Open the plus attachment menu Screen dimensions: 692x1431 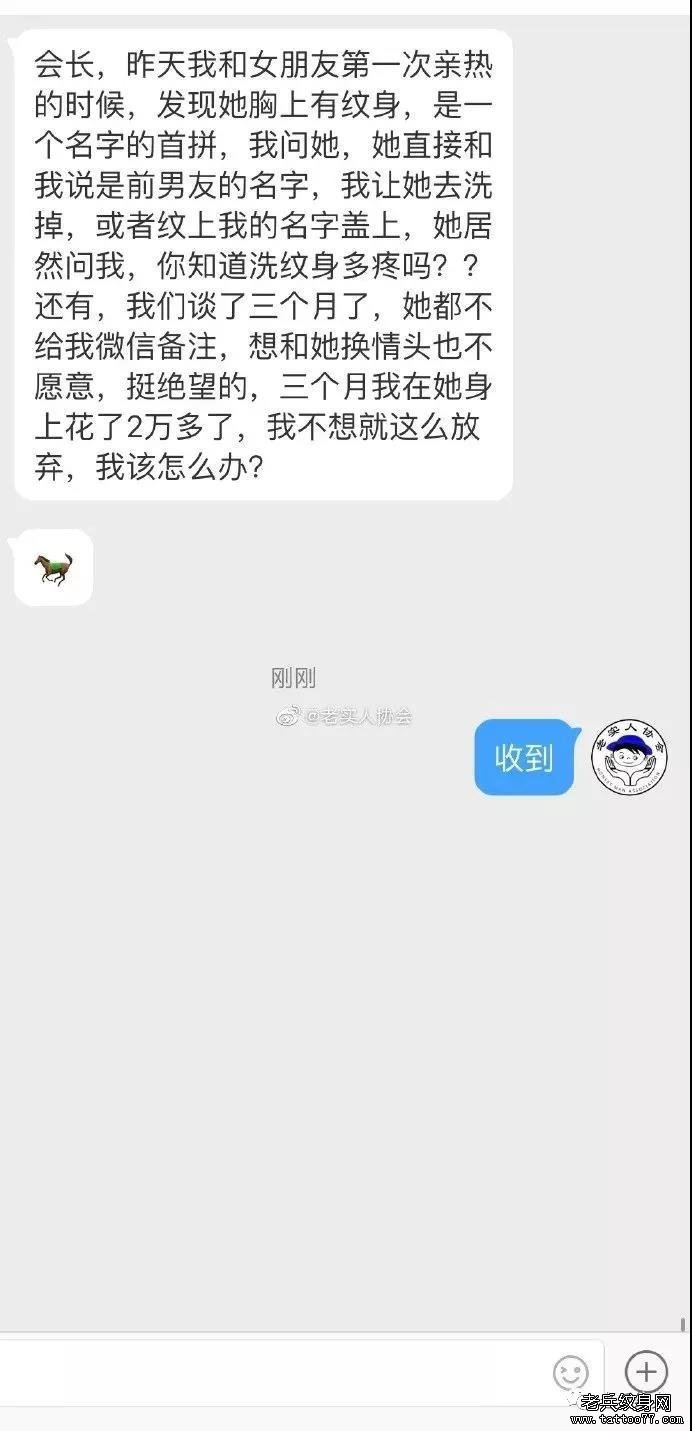tap(646, 1370)
